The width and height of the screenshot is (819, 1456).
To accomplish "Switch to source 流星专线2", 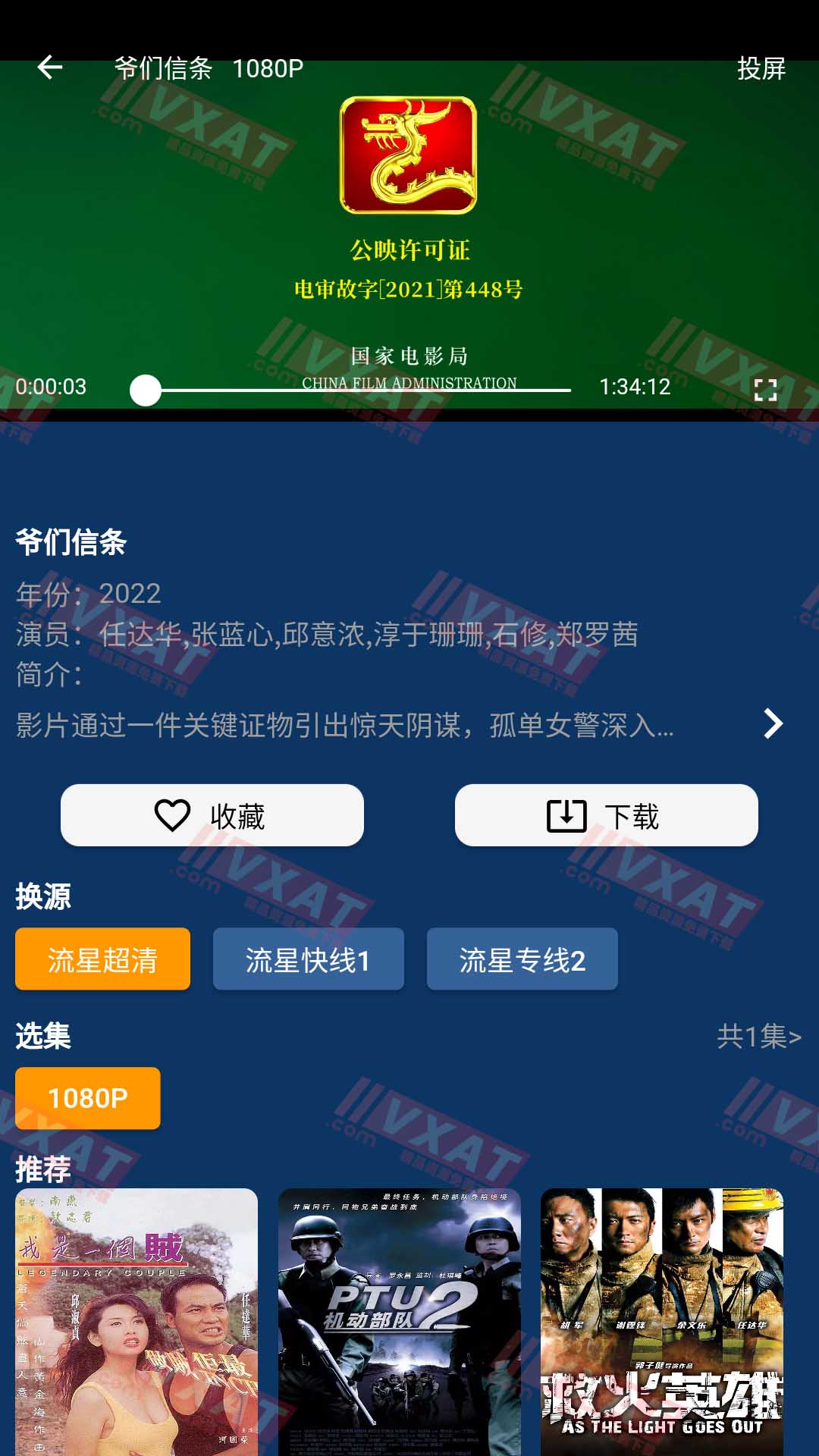I will [x=522, y=959].
